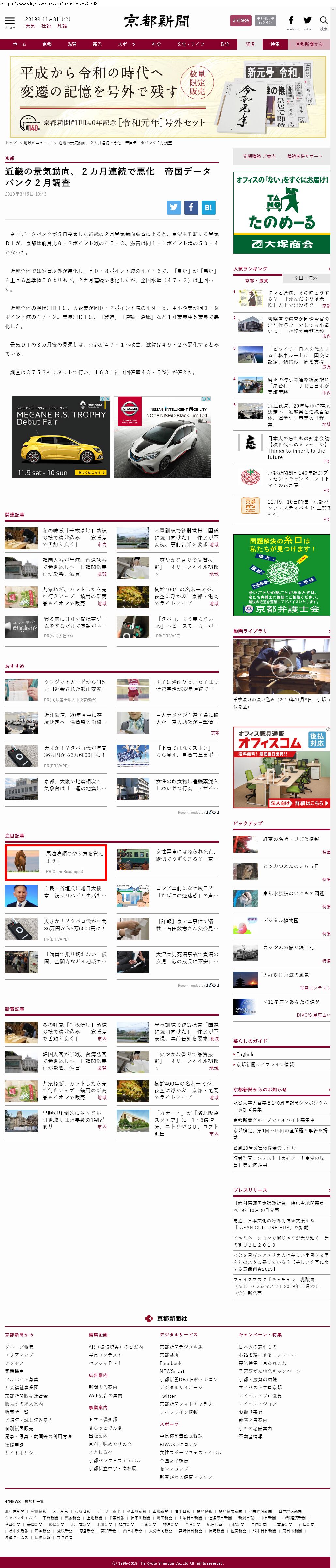The height and width of the screenshot is (1568, 336).
Task: Go to the 政治 section
Action: (225, 44)
